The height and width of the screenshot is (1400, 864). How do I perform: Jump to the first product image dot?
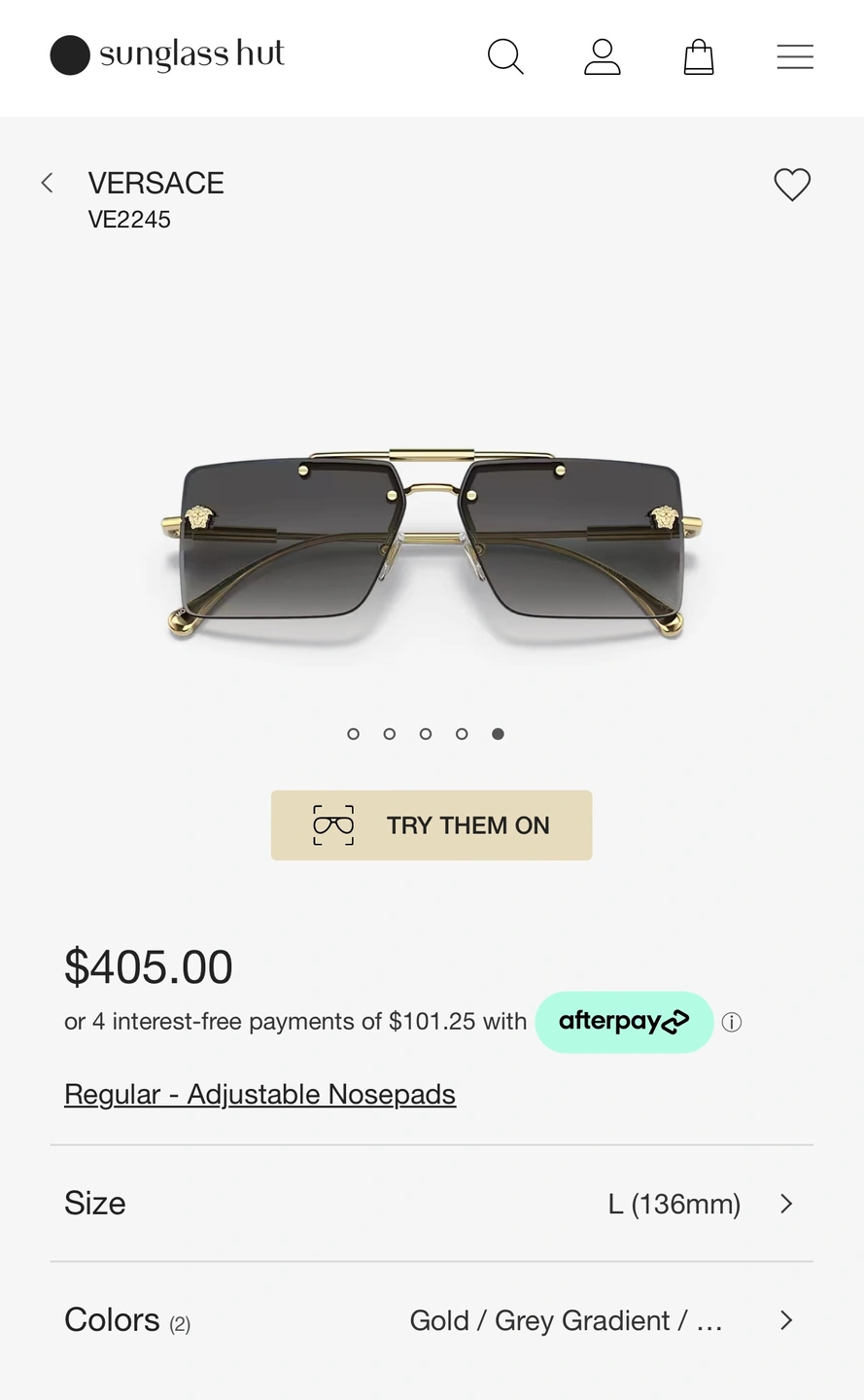tap(353, 734)
